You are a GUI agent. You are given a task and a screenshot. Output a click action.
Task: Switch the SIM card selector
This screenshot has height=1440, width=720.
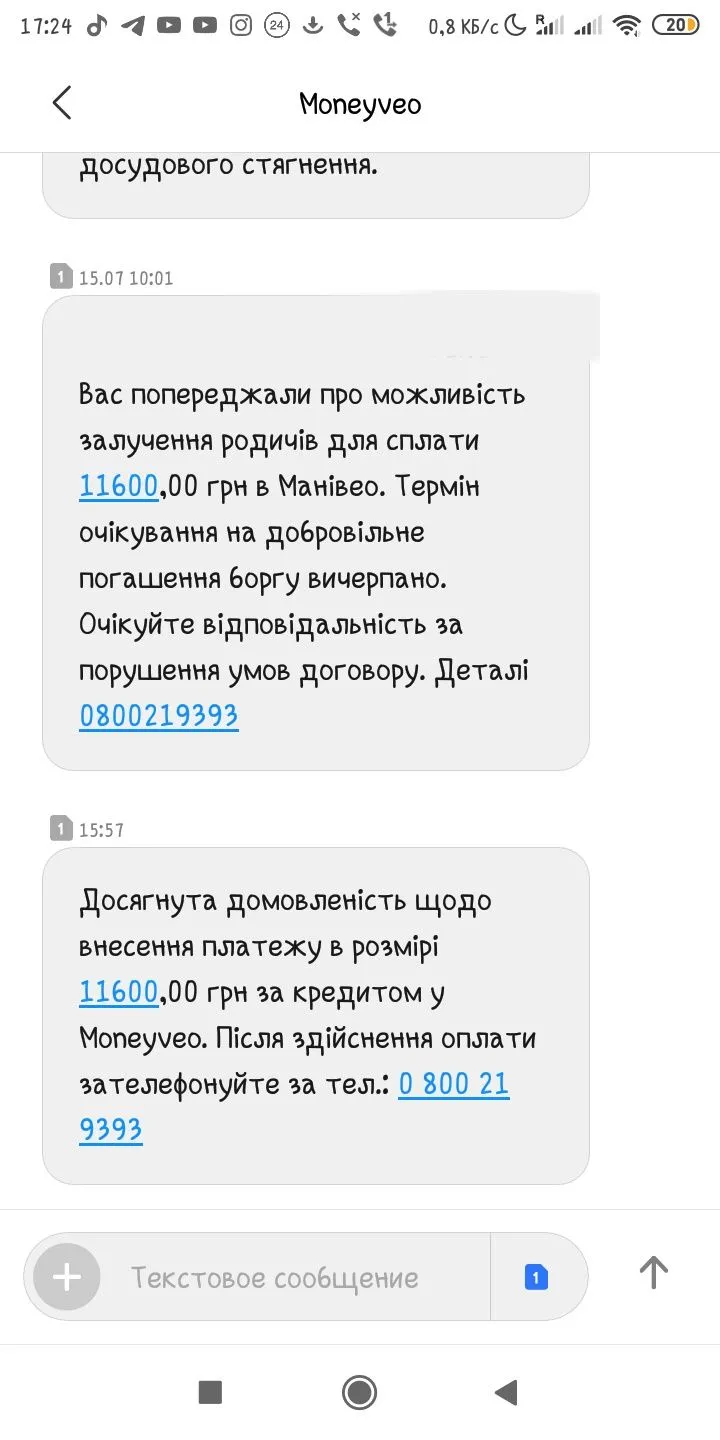pos(536,1277)
